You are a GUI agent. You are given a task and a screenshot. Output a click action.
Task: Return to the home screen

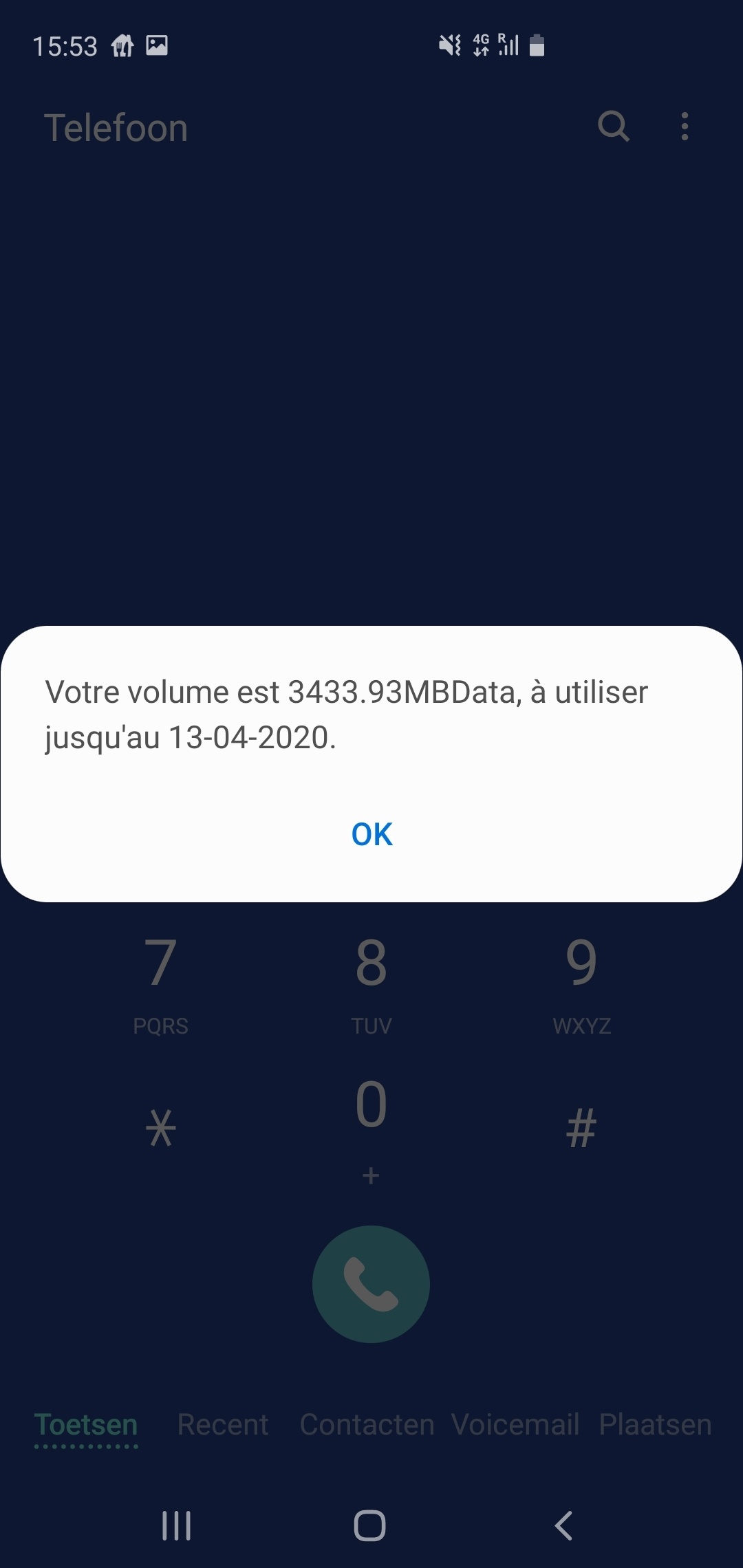pyautogui.click(x=370, y=1525)
